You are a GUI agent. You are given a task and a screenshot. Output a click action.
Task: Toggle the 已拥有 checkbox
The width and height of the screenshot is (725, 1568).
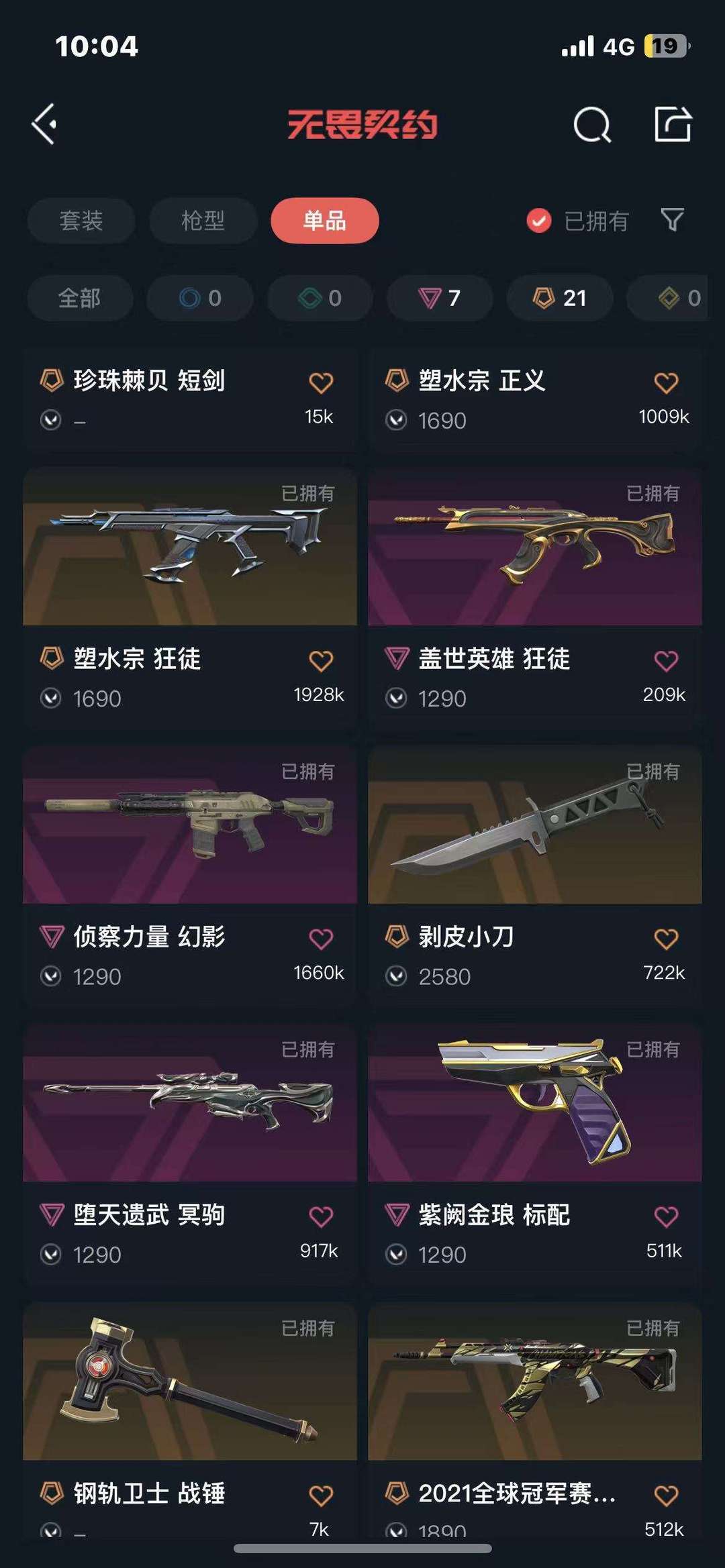(539, 220)
